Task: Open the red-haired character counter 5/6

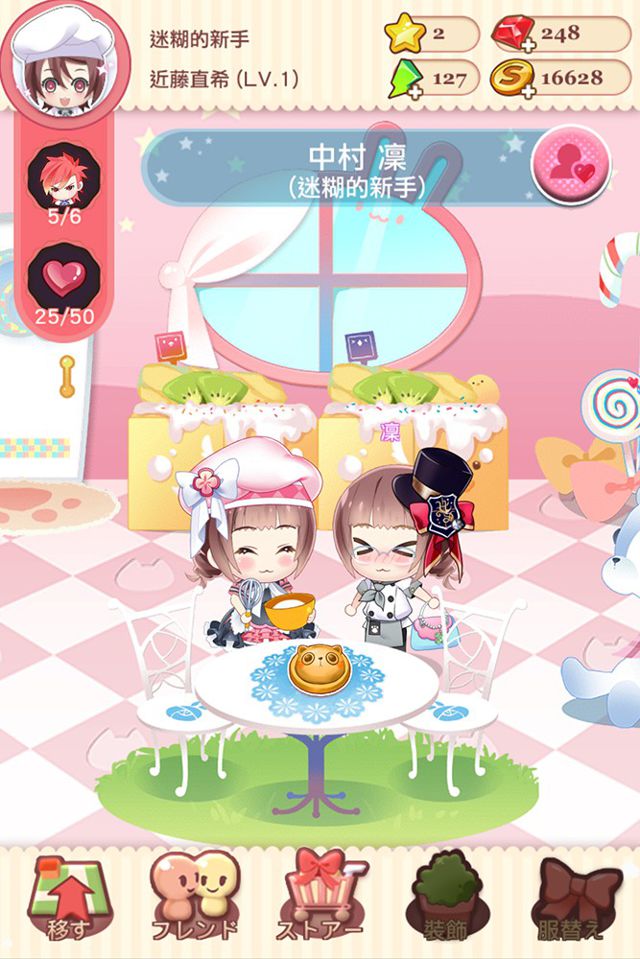Action: [x=62, y=180]
